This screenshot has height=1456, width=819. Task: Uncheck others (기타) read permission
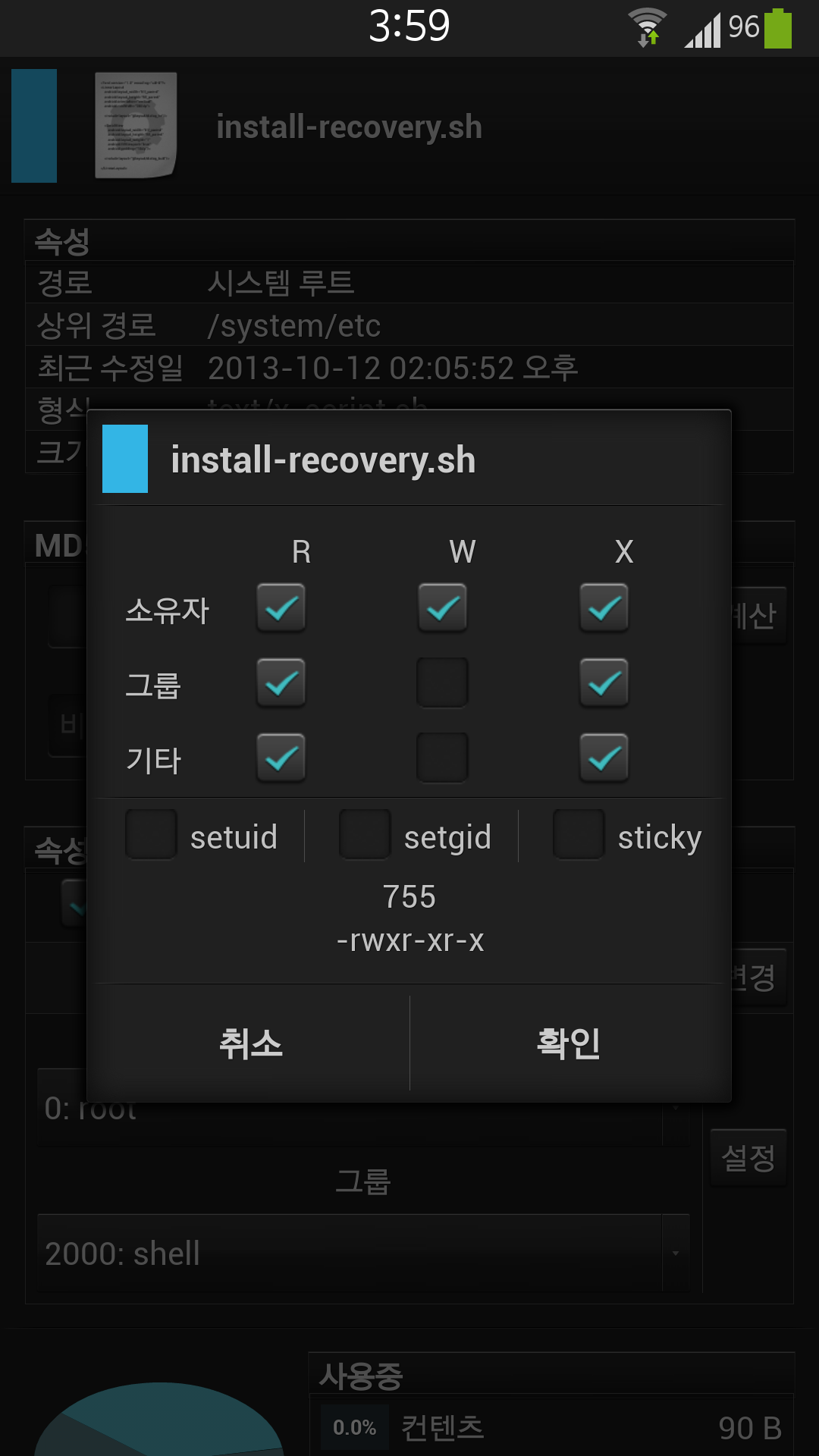281,757
